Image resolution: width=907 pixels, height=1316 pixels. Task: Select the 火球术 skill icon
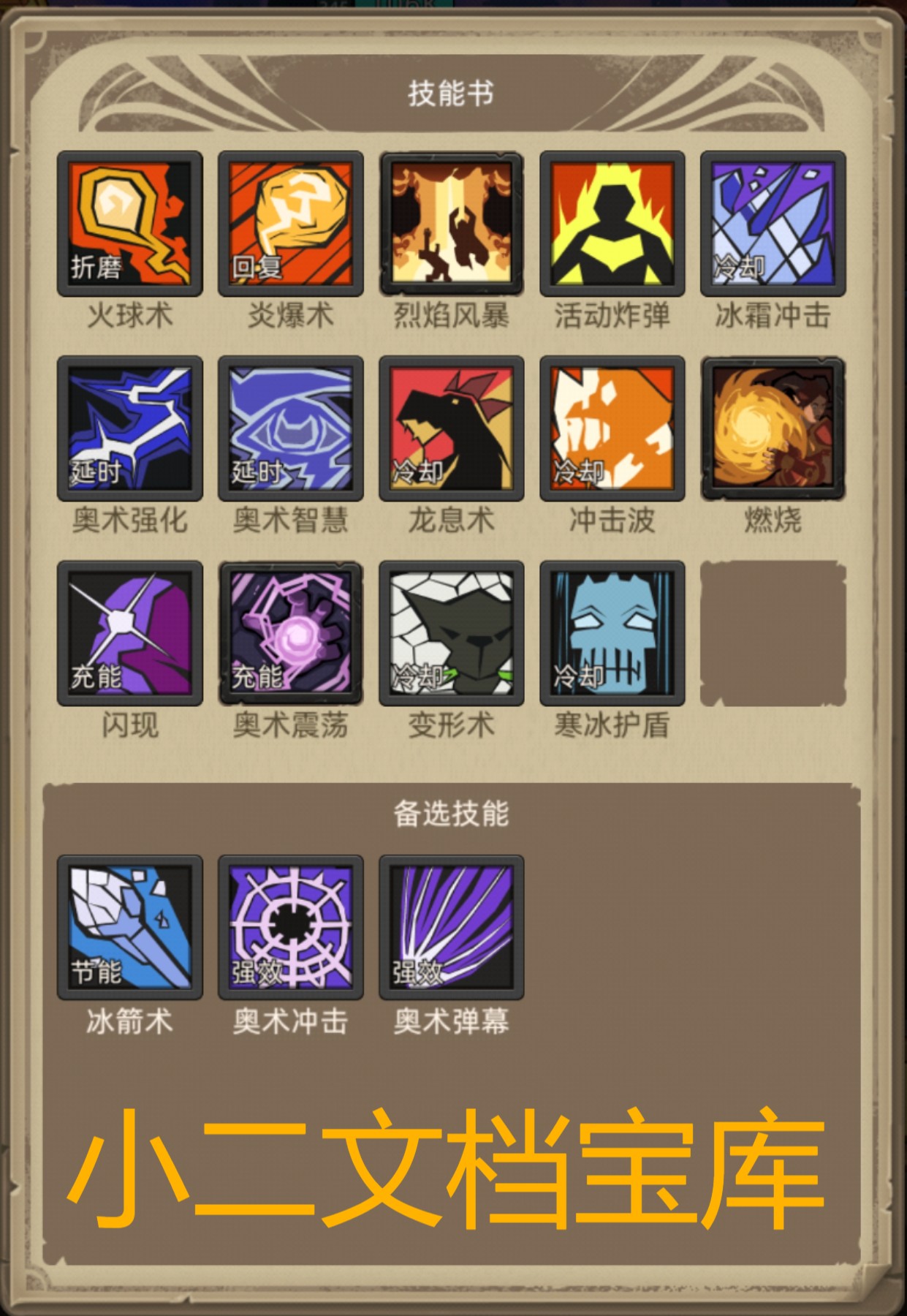pyautogui.click(x=129, y=223)
